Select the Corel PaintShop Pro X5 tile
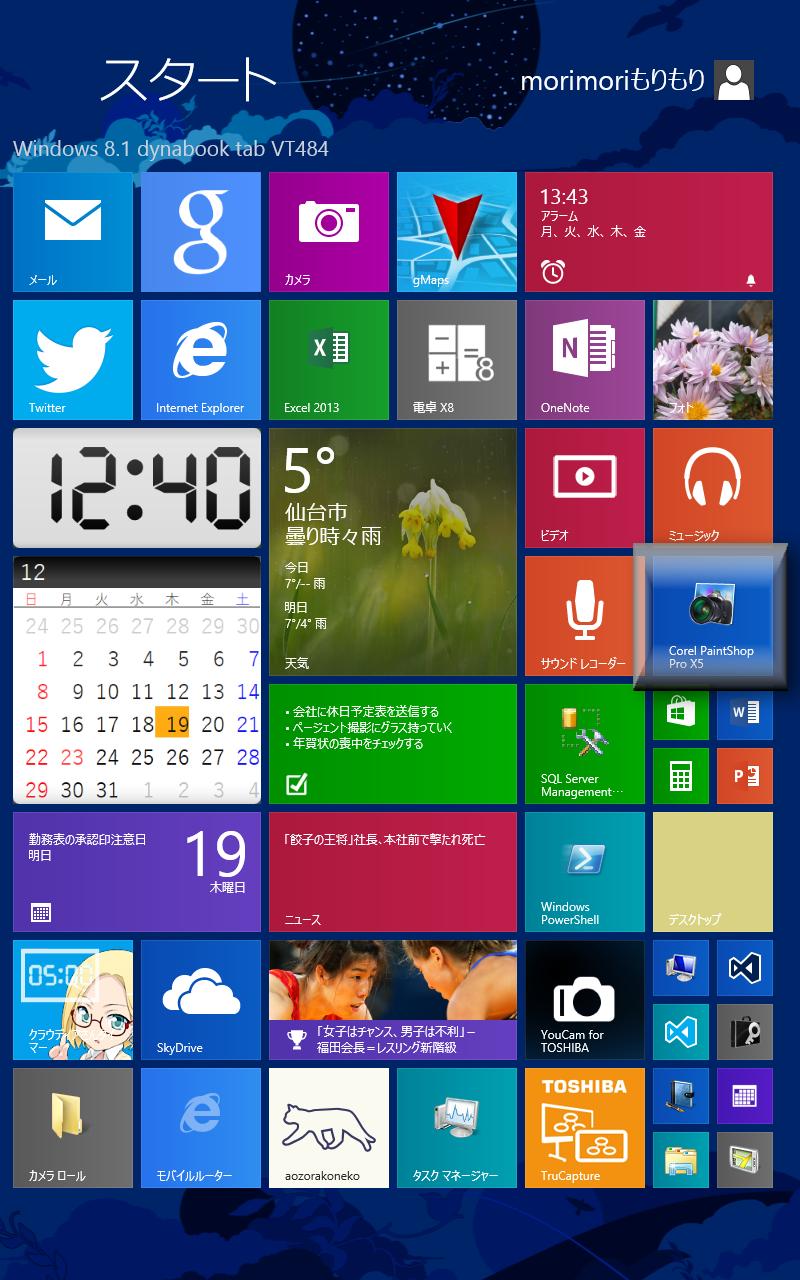800x1280 pixels. point(711,617)
